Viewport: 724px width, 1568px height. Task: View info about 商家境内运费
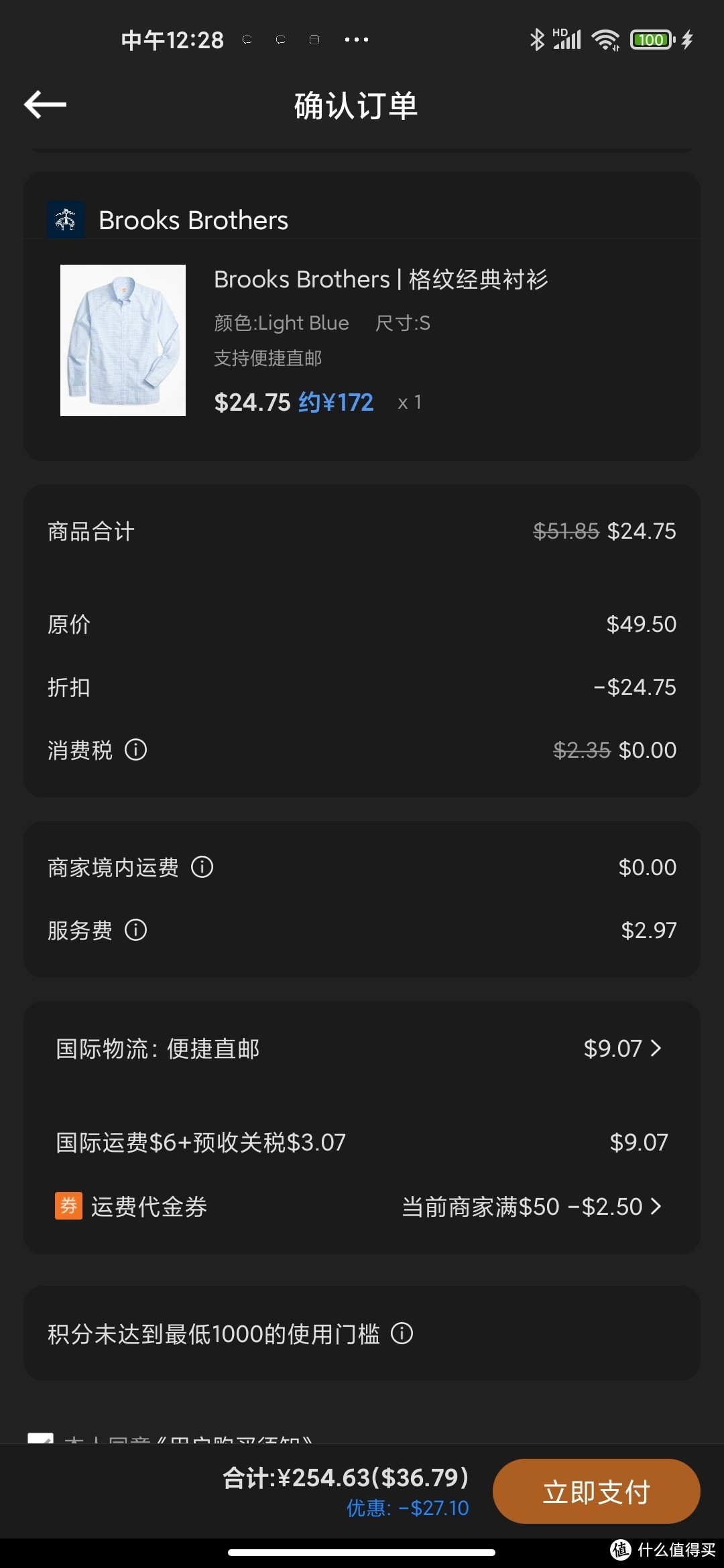202,866
